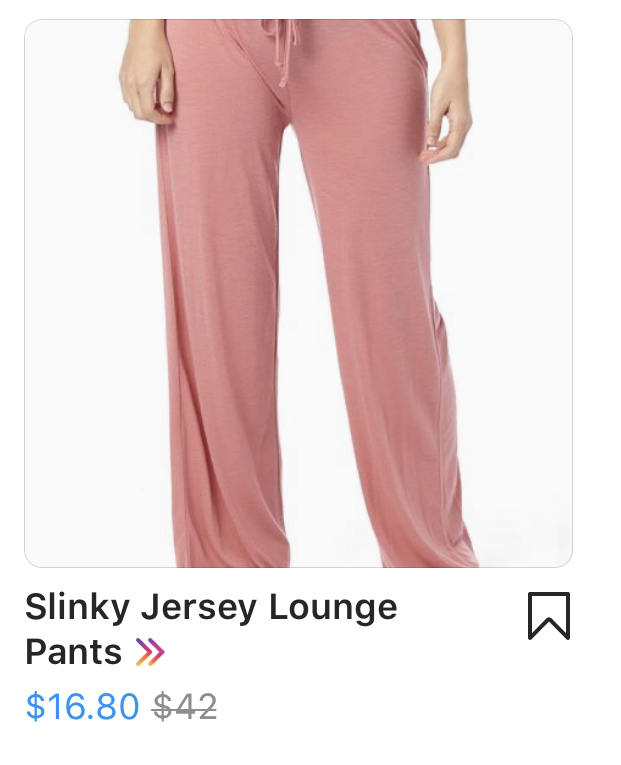The image size is (621, 765).
Task: Open the pink lounge pants product image
Action: coord(298,293)
